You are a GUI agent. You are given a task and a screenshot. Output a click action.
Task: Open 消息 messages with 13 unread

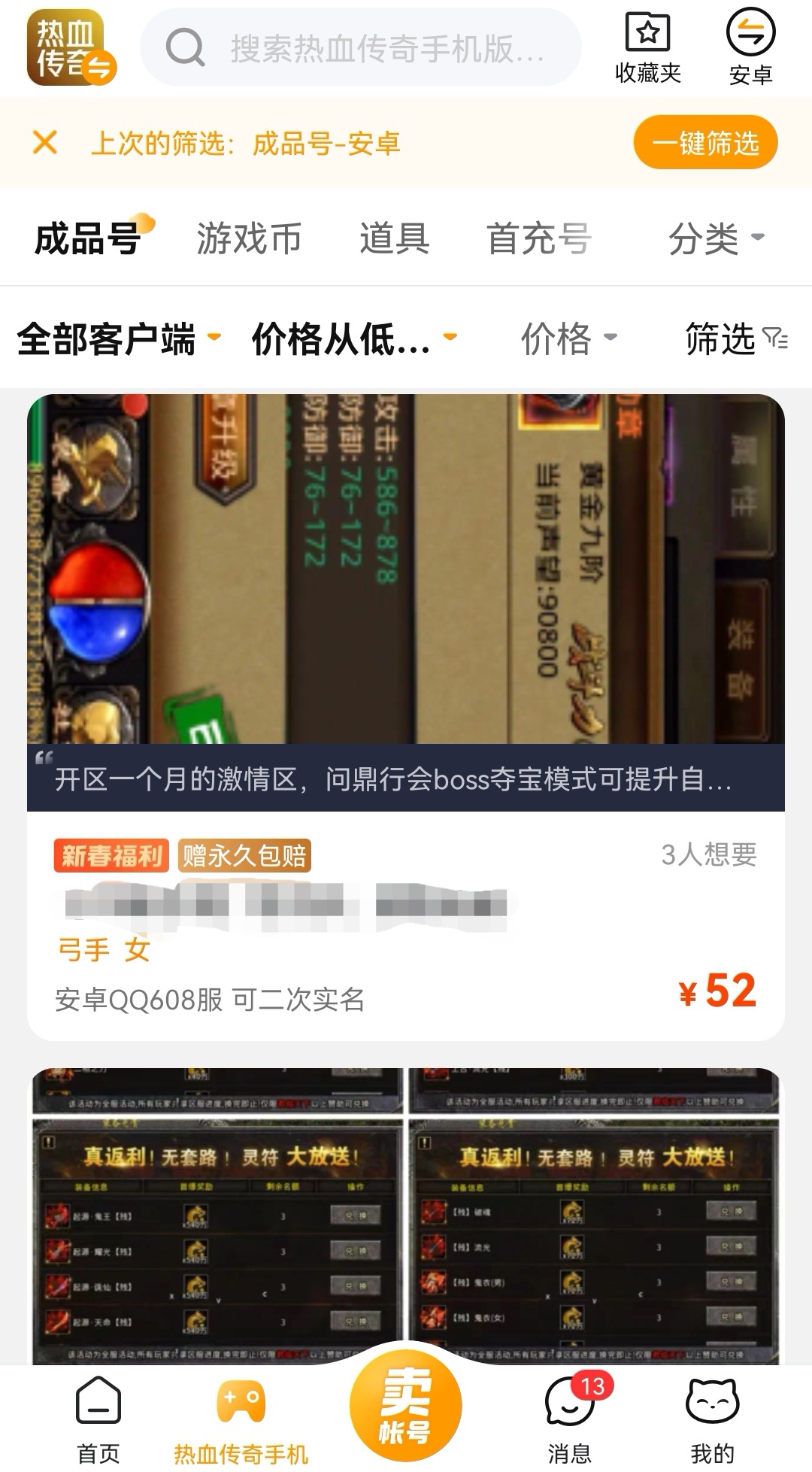[569, 1417]
